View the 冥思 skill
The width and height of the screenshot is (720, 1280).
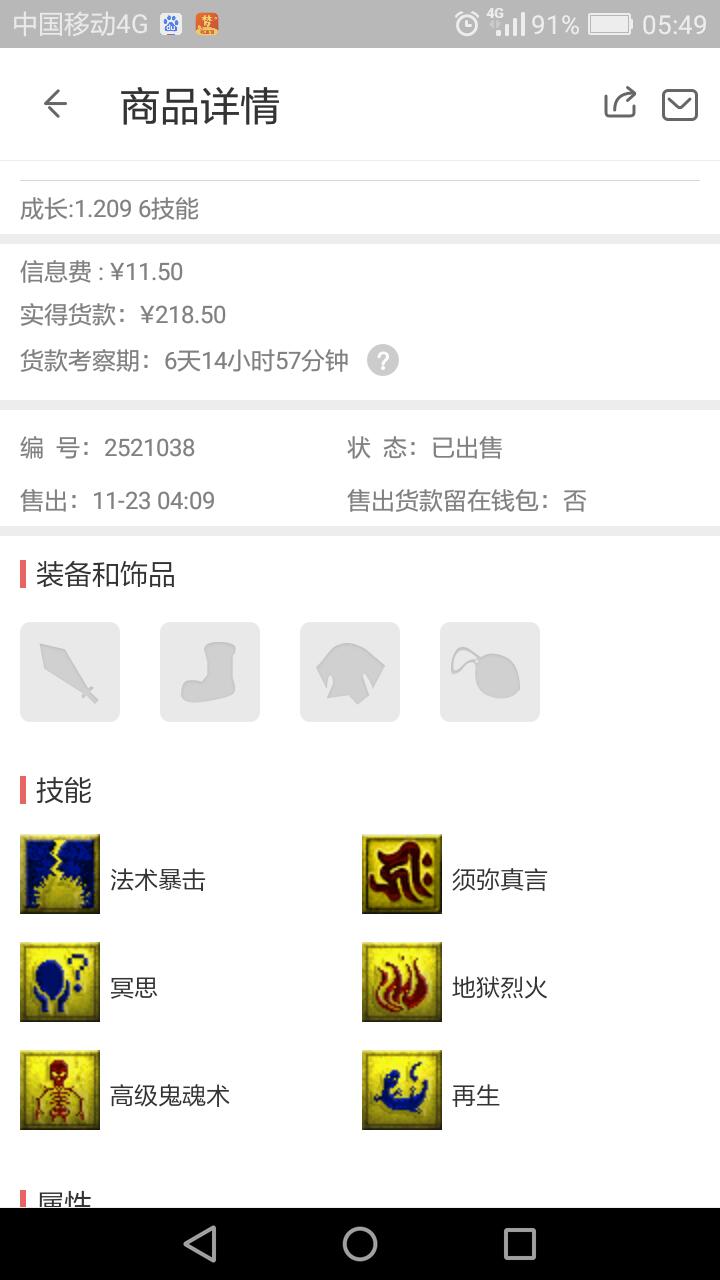(x=60, y=982)
